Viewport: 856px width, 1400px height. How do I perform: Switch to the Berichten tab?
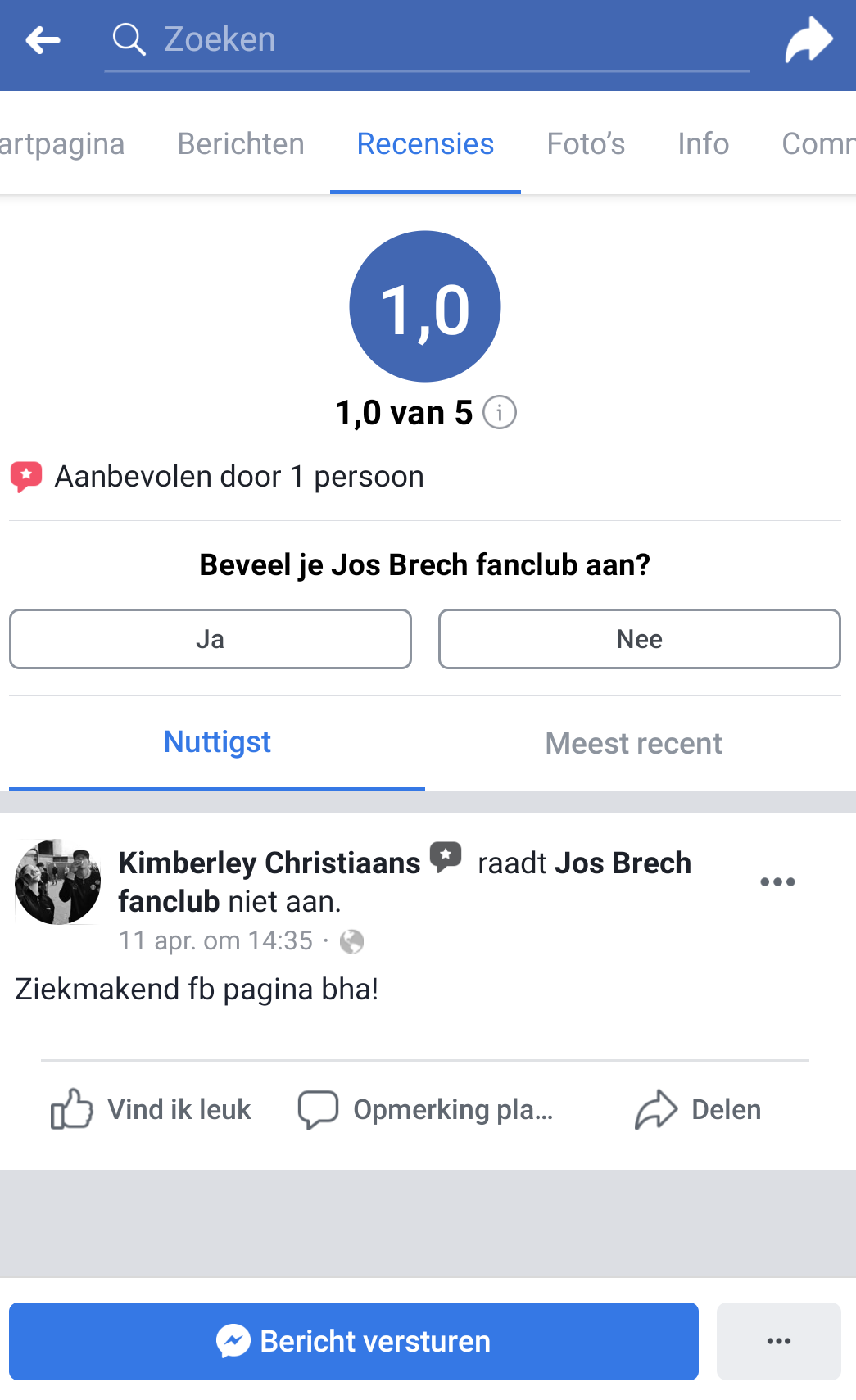(241, 144)
